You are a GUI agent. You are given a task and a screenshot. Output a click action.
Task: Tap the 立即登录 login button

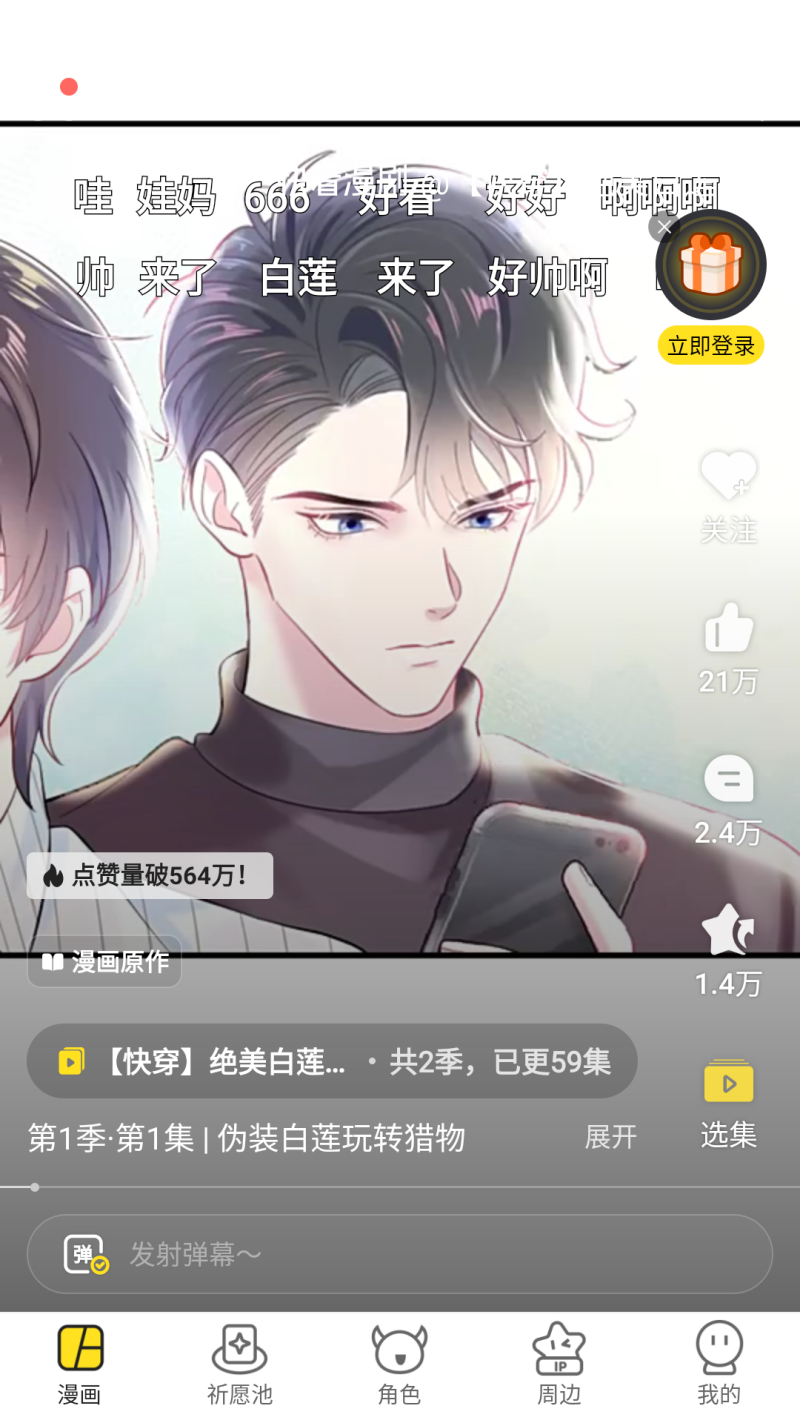(x=711, y=346)
